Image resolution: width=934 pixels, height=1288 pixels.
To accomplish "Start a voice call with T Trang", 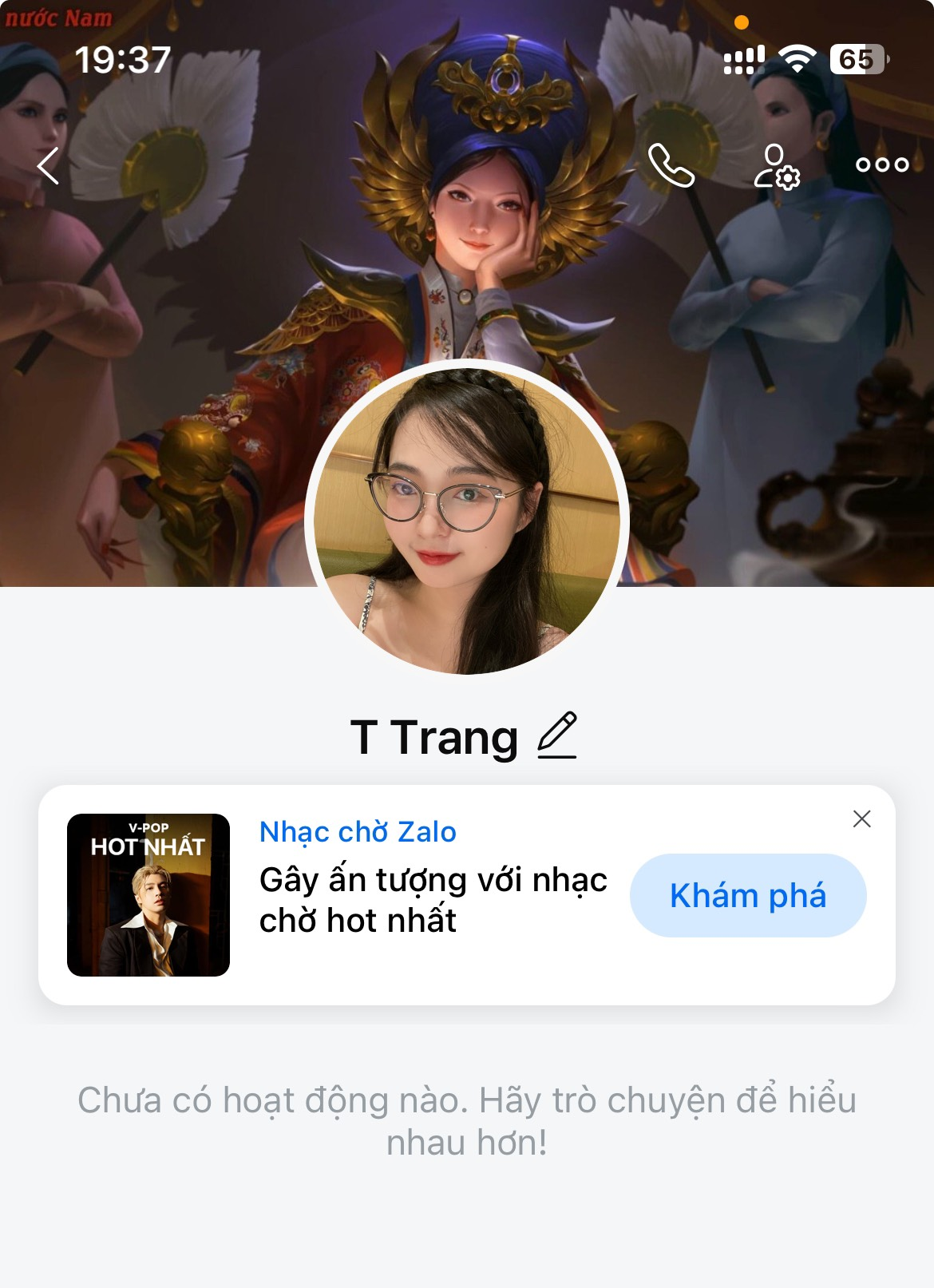I will point(671,165).
